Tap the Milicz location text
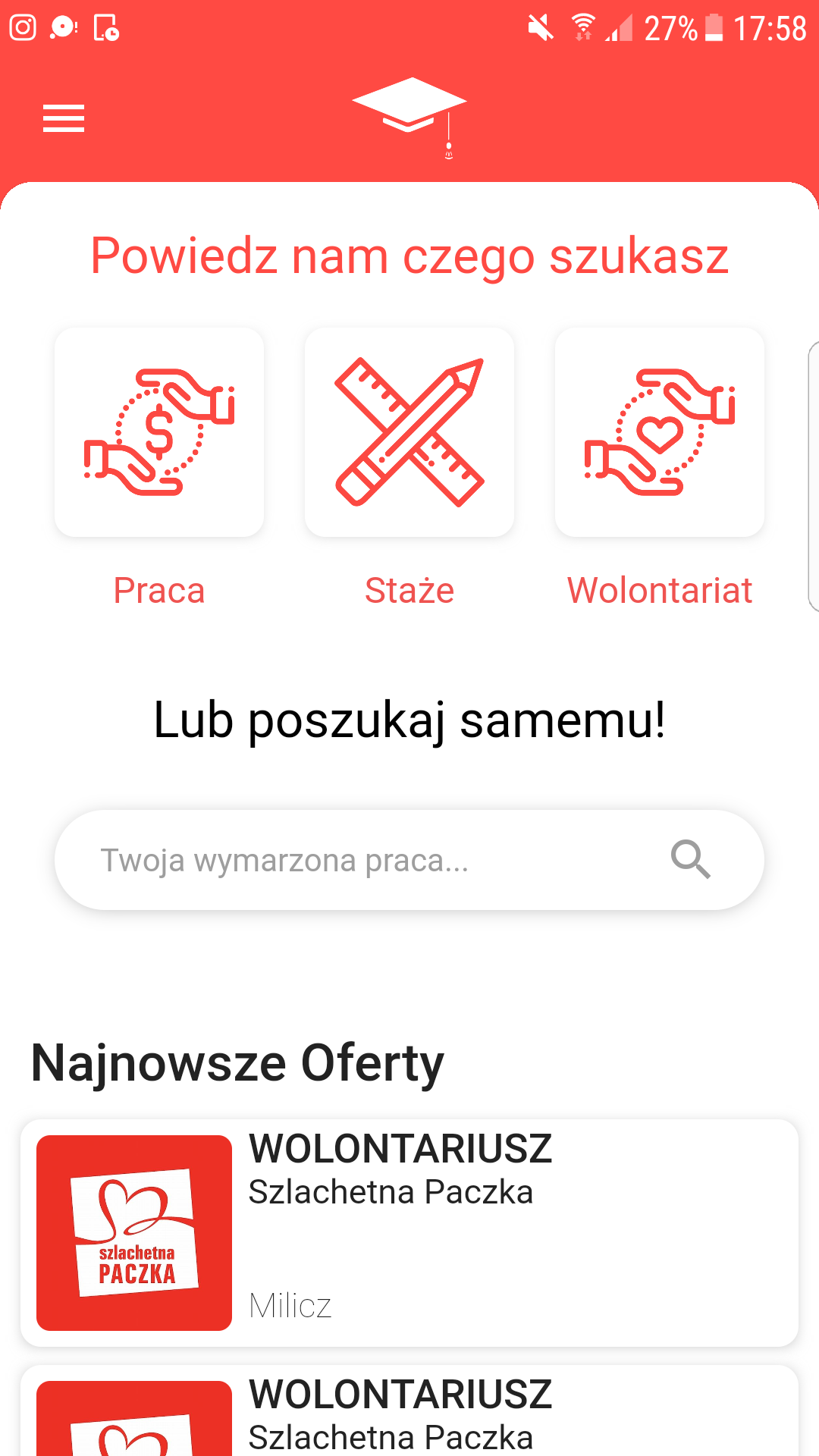This screenshot has width=819, height=1456. click(291, 1306)
